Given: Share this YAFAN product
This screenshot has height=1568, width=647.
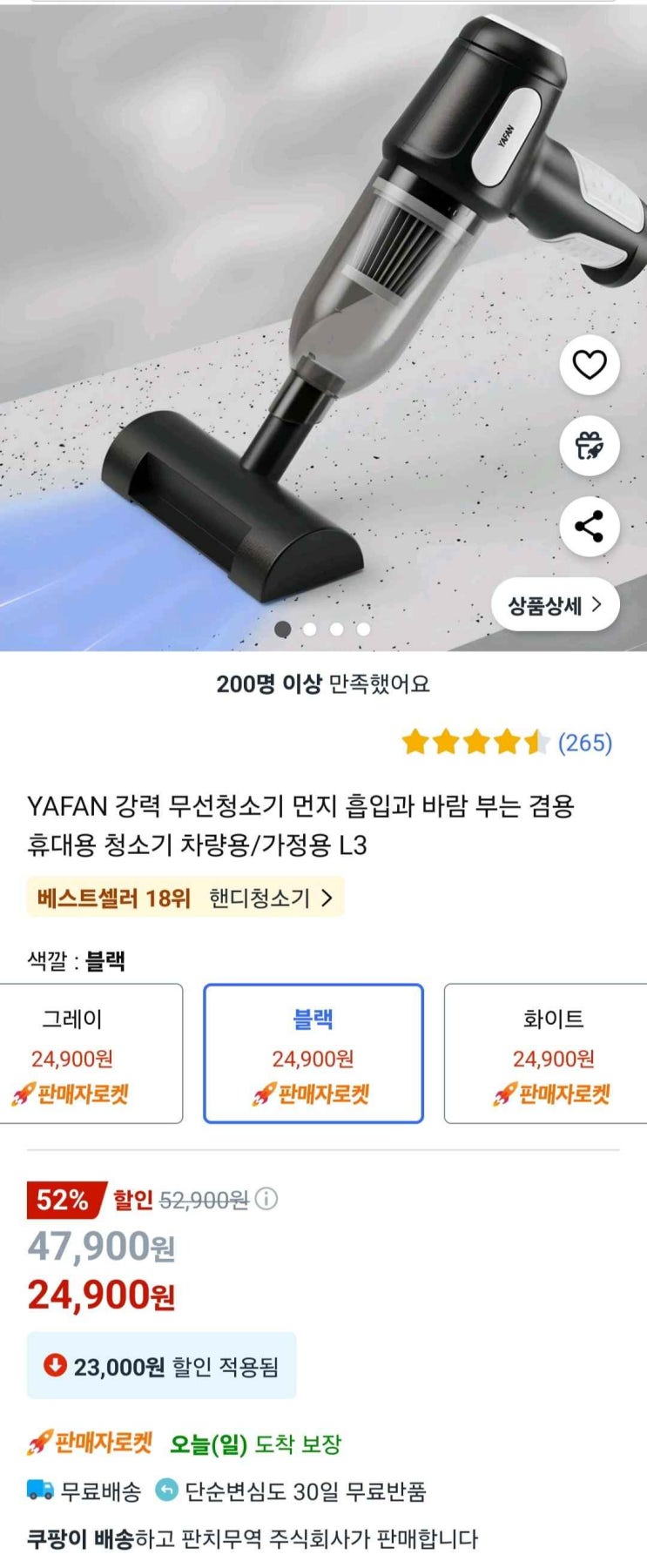Looking at the screenshot, I should click(590, 526).
